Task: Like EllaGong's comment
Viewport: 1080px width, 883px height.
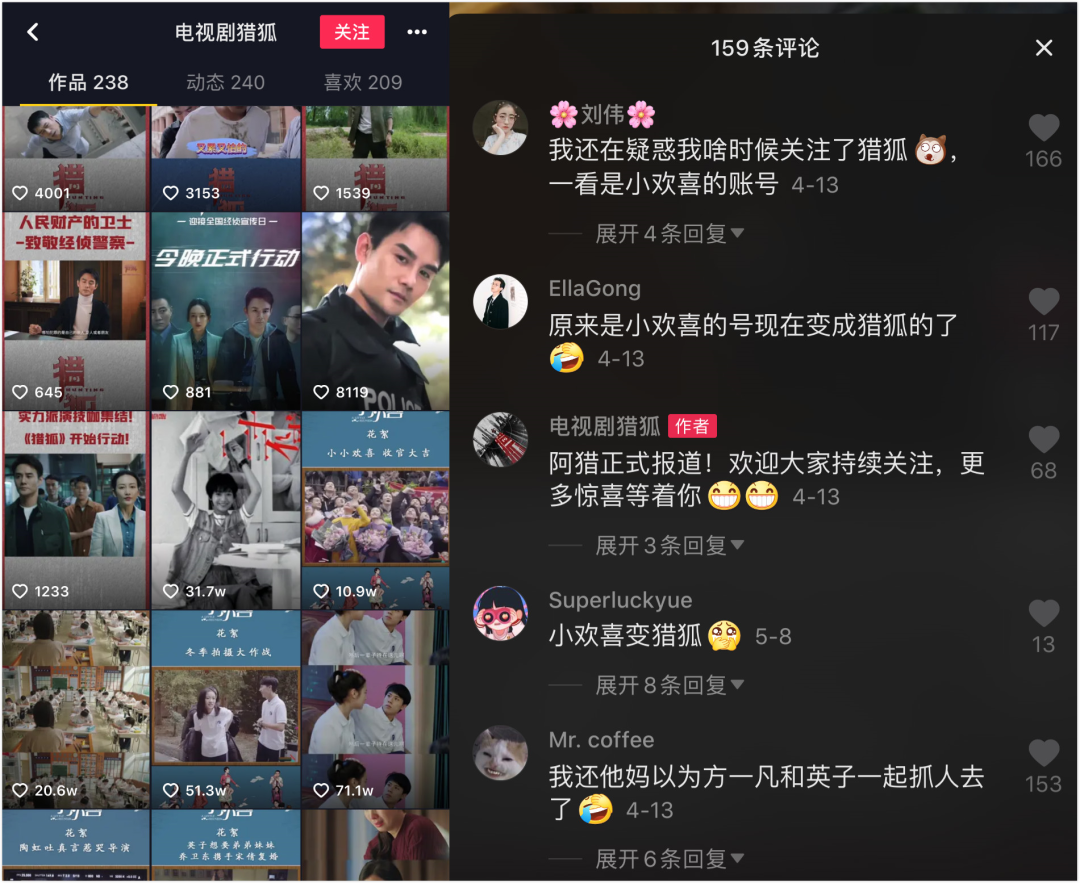Action: pyautogui.click(x=1043, y=302)
